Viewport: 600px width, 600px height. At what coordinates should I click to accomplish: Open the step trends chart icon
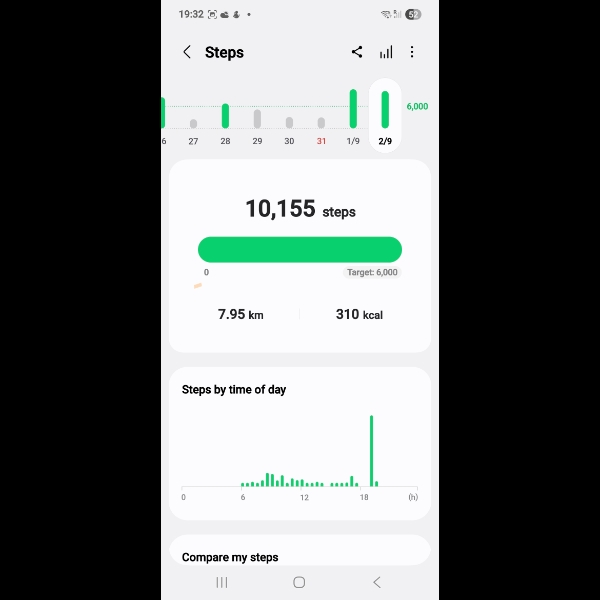click(386, 52)
